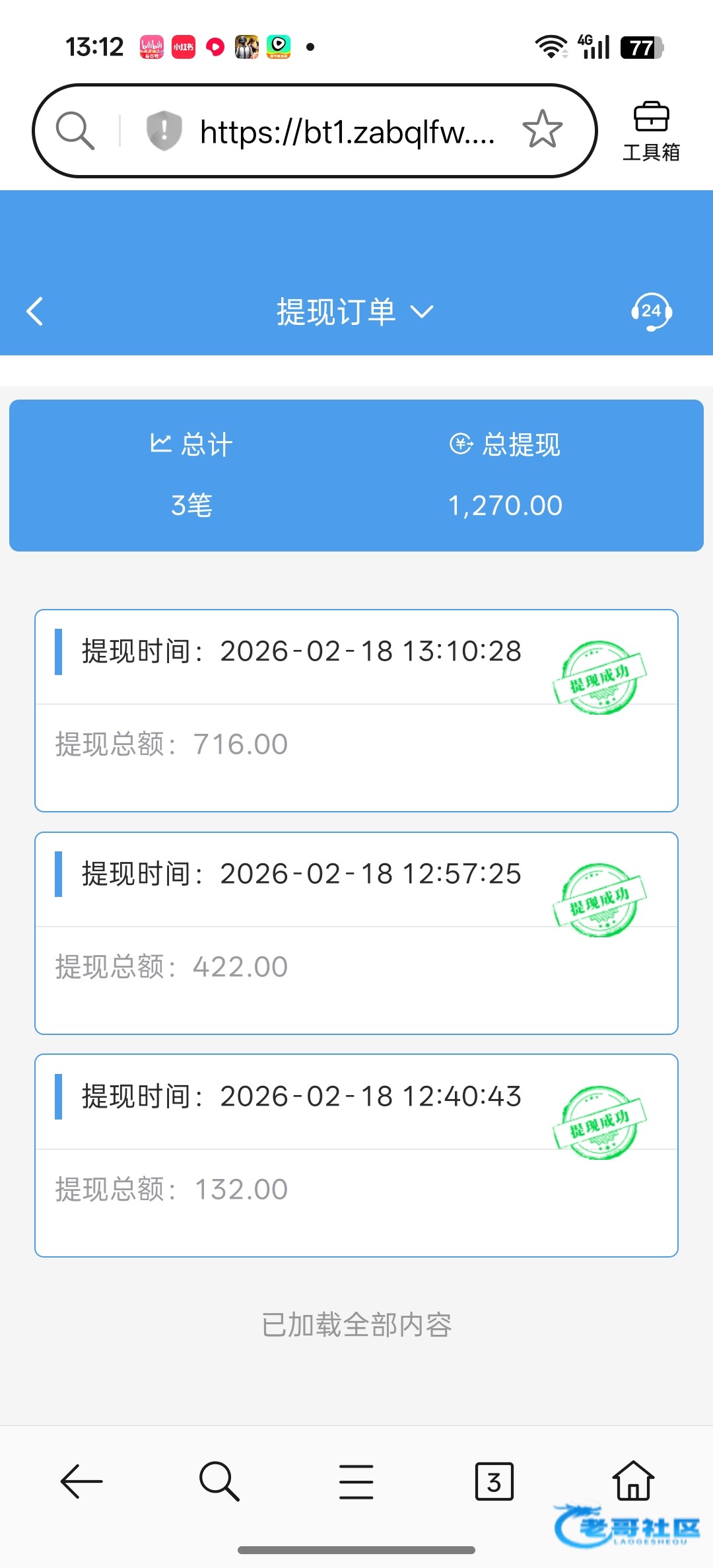Image resolution: width=713 pixels, height=1568 pixels.
Task: Go back using the header arrow
Action: tap(35, 311)
